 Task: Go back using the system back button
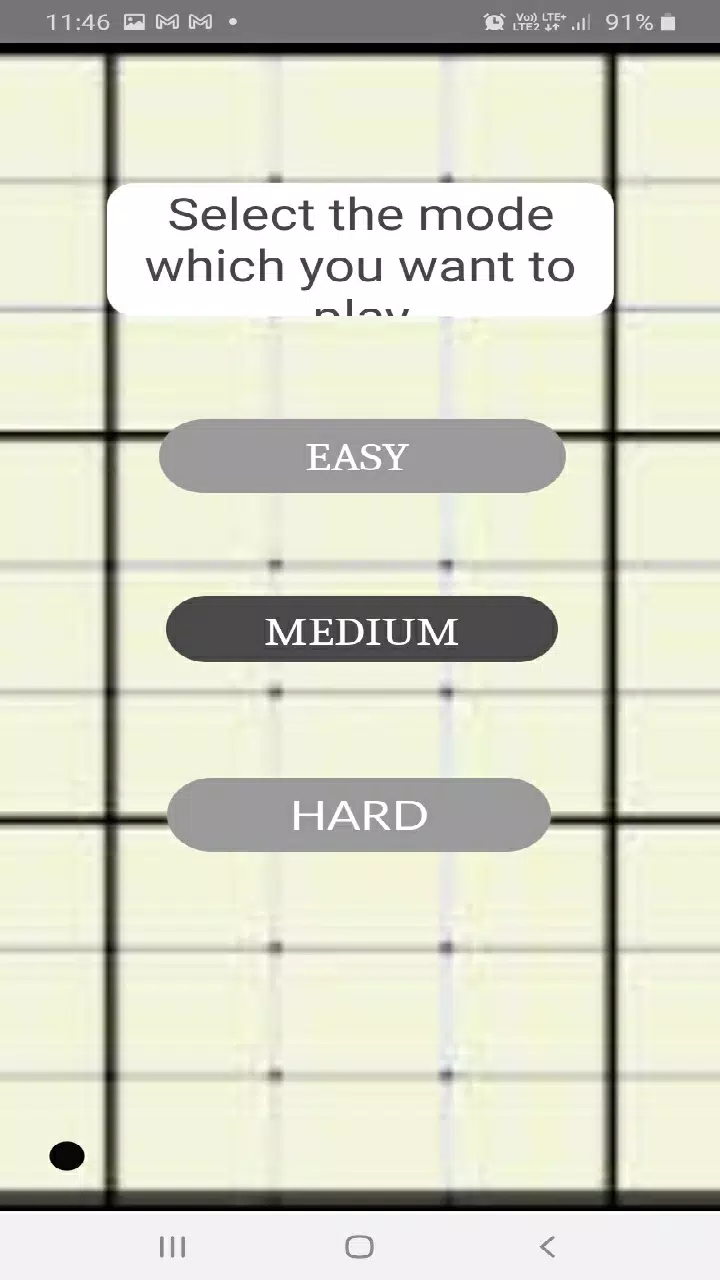(x=546, y=1246)
